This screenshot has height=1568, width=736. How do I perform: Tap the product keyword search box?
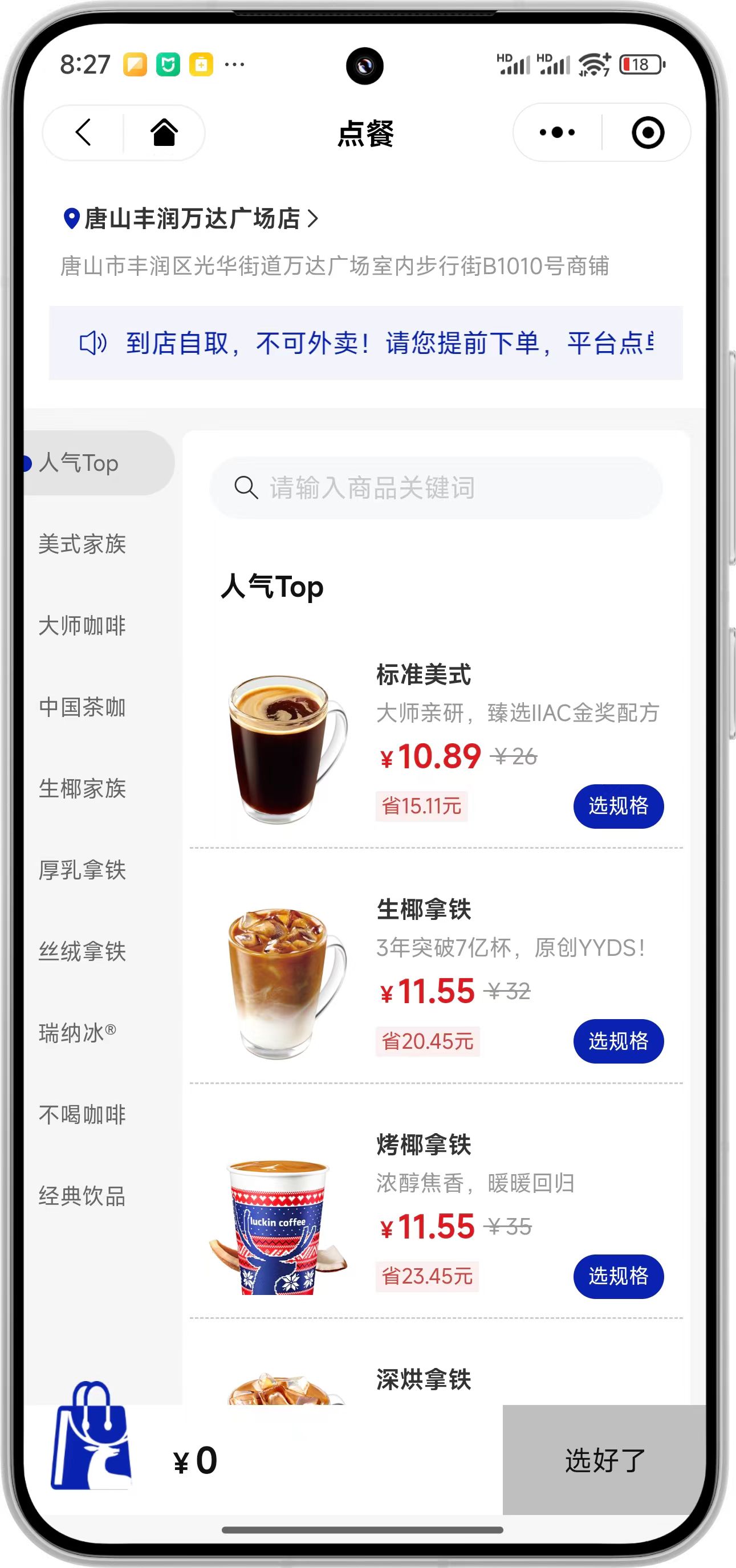point(436,487)
